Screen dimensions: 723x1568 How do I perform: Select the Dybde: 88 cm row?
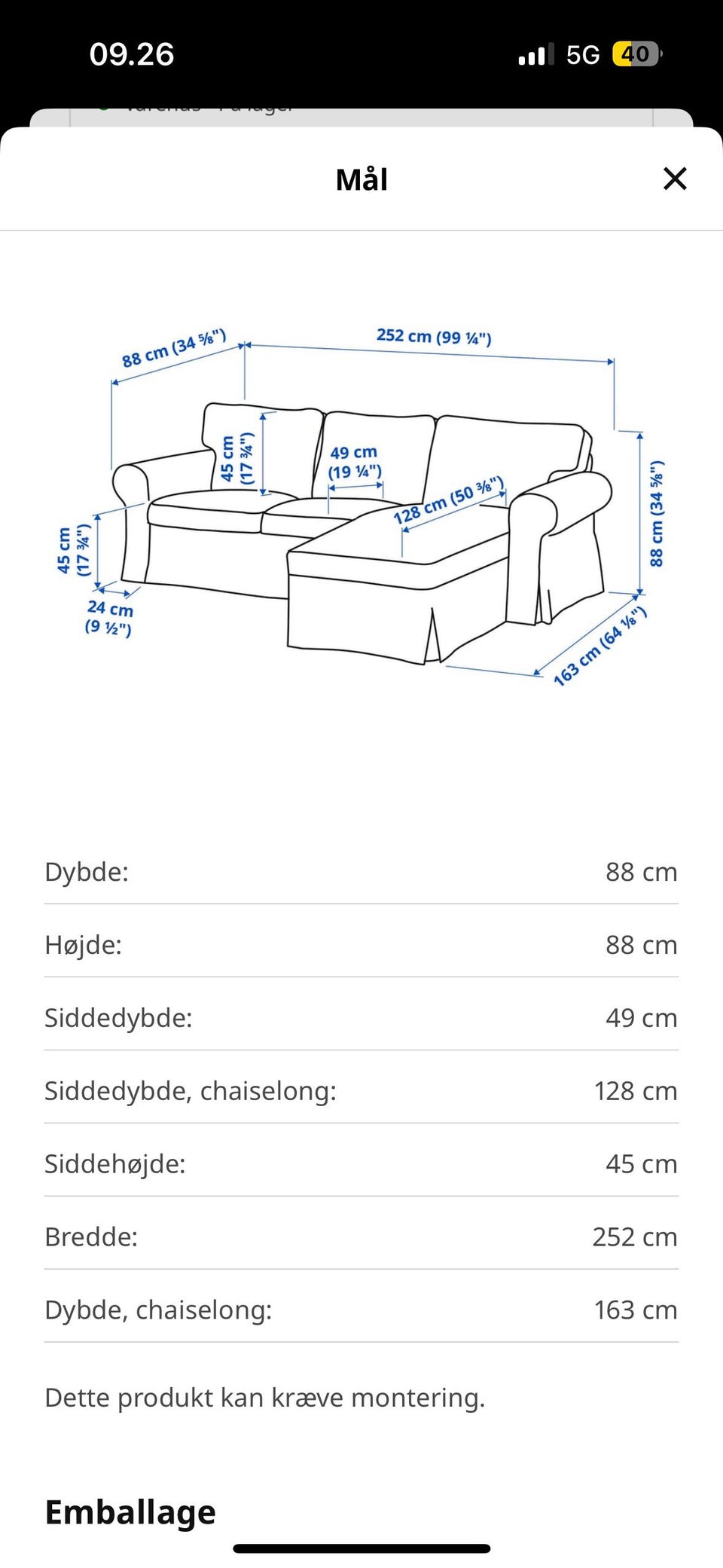point(361,872)
